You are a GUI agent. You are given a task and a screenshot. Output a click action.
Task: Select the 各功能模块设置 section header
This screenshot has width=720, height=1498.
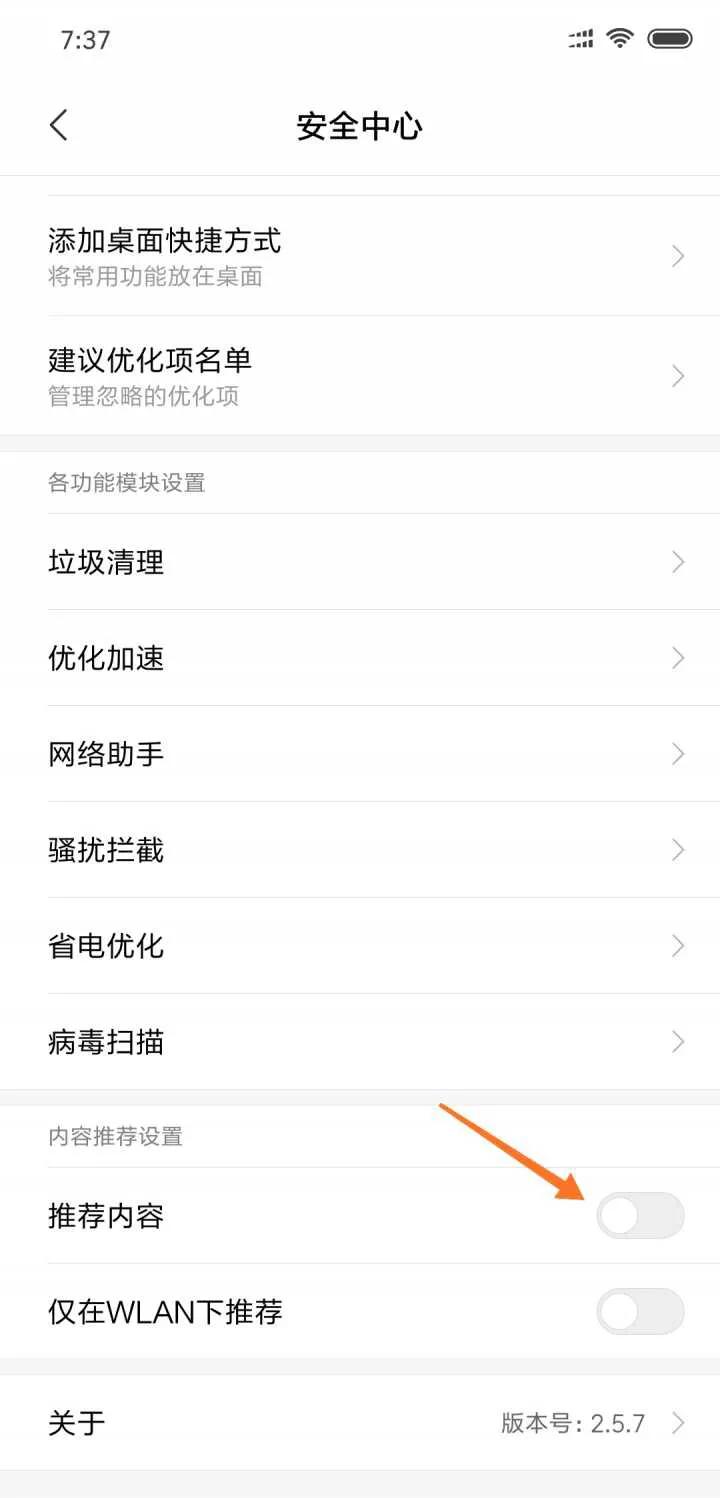(125, 482)
